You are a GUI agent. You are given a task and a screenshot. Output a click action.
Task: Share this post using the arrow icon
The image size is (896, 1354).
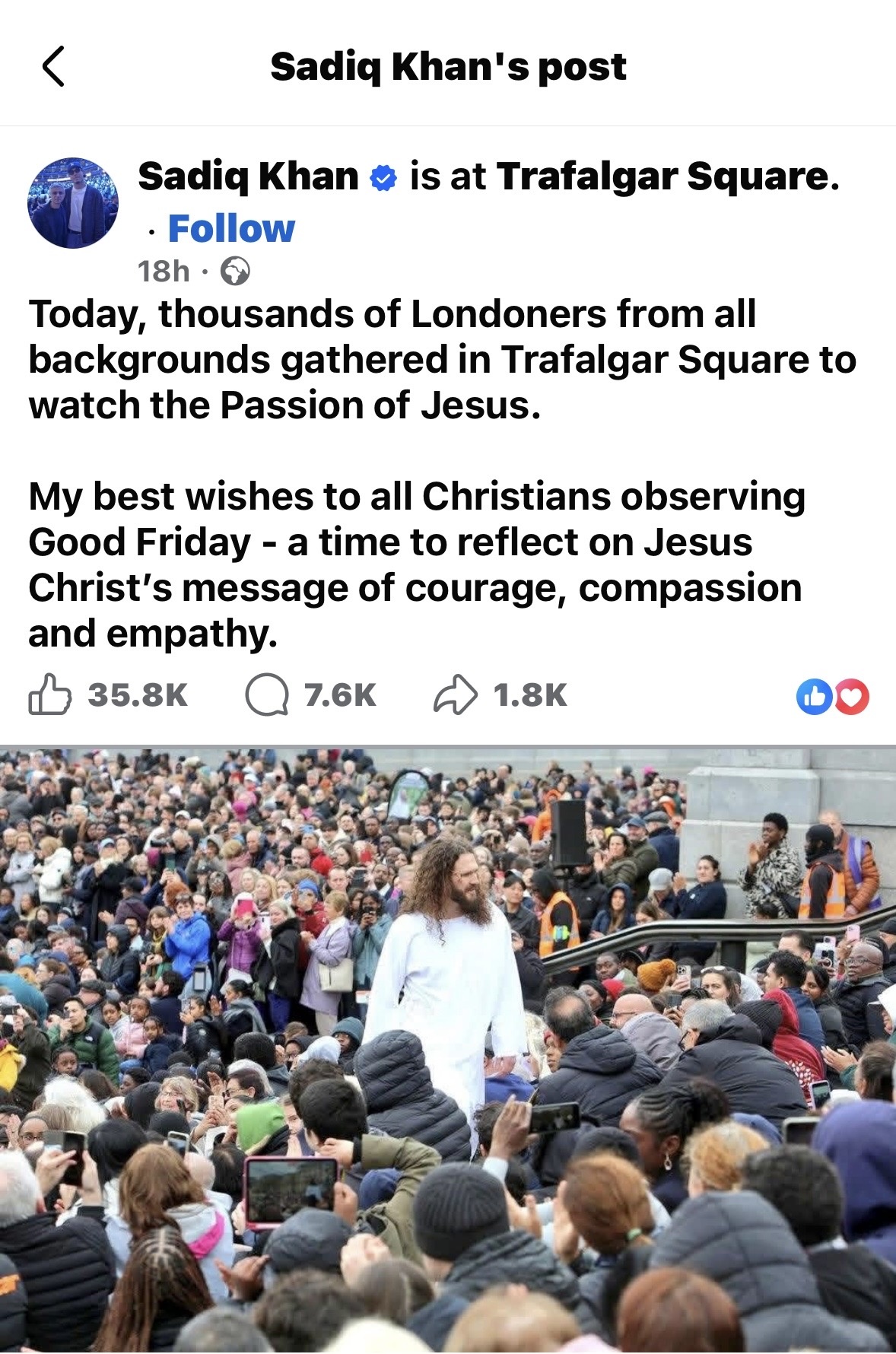pyautogui.click(x=456, y=694)
